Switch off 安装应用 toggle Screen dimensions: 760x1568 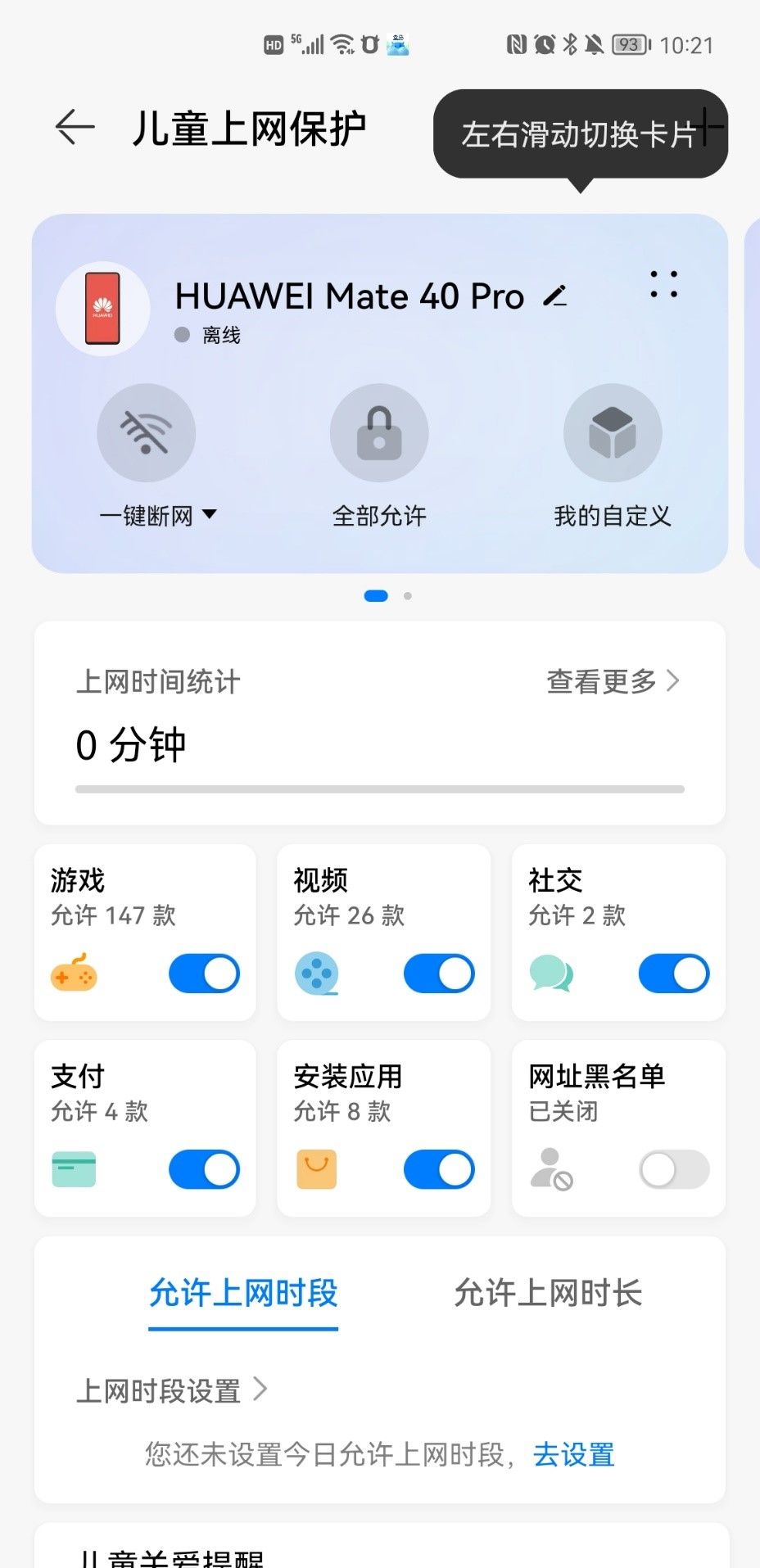point(439,1169)
